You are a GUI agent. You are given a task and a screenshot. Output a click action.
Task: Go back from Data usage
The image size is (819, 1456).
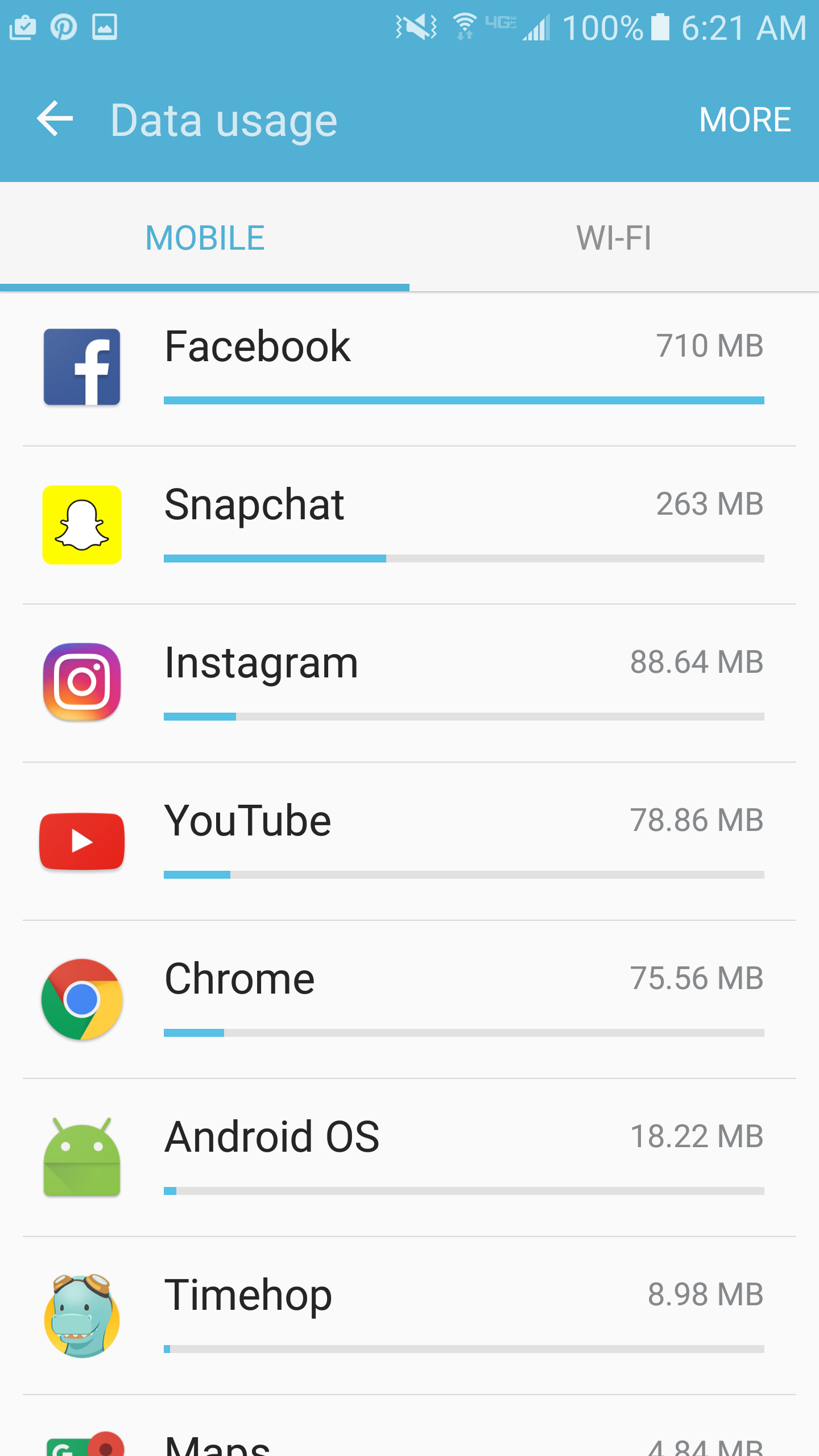(x=55, y=119)
